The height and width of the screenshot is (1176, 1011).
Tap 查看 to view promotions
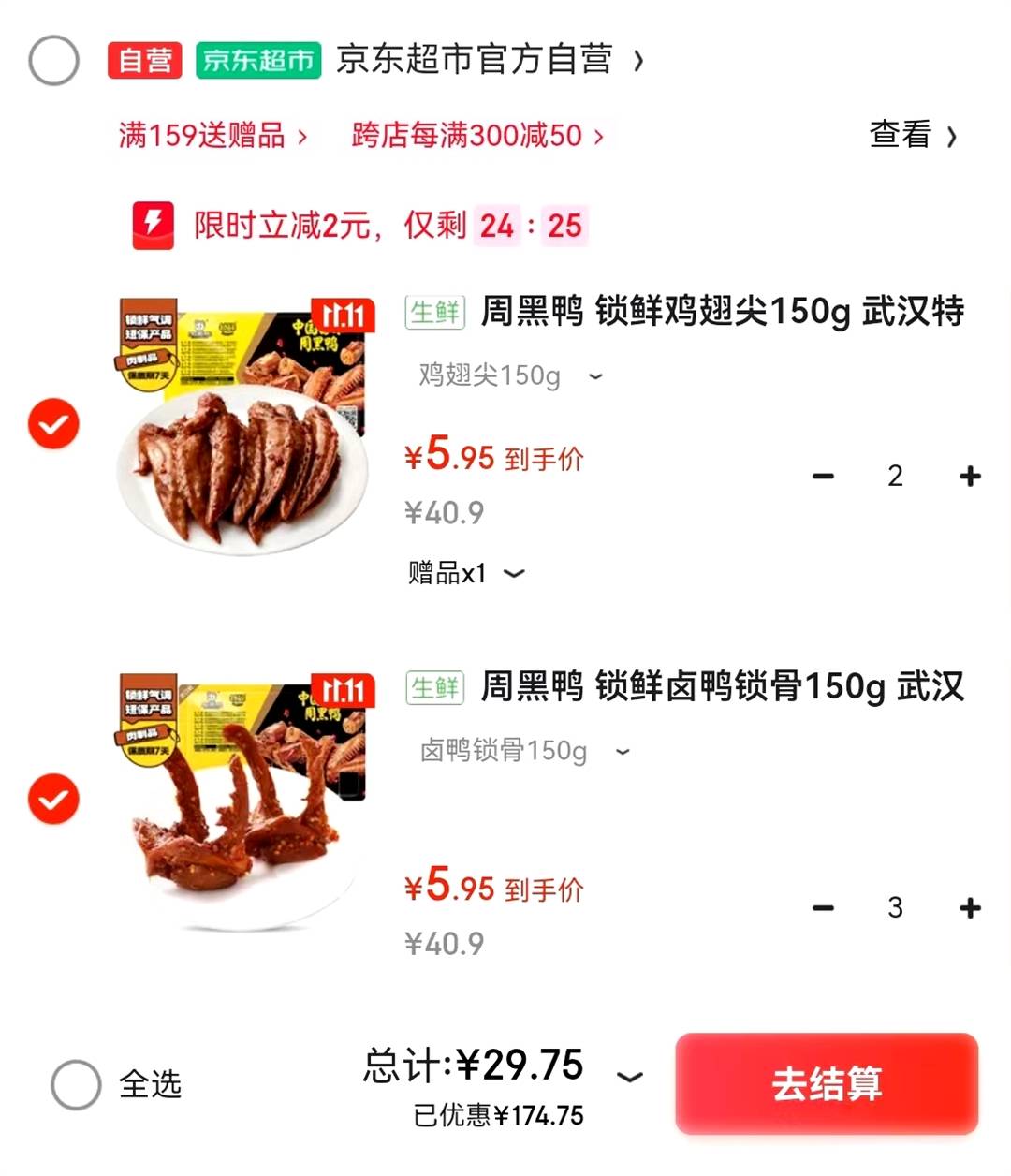[x=913, y=136]
